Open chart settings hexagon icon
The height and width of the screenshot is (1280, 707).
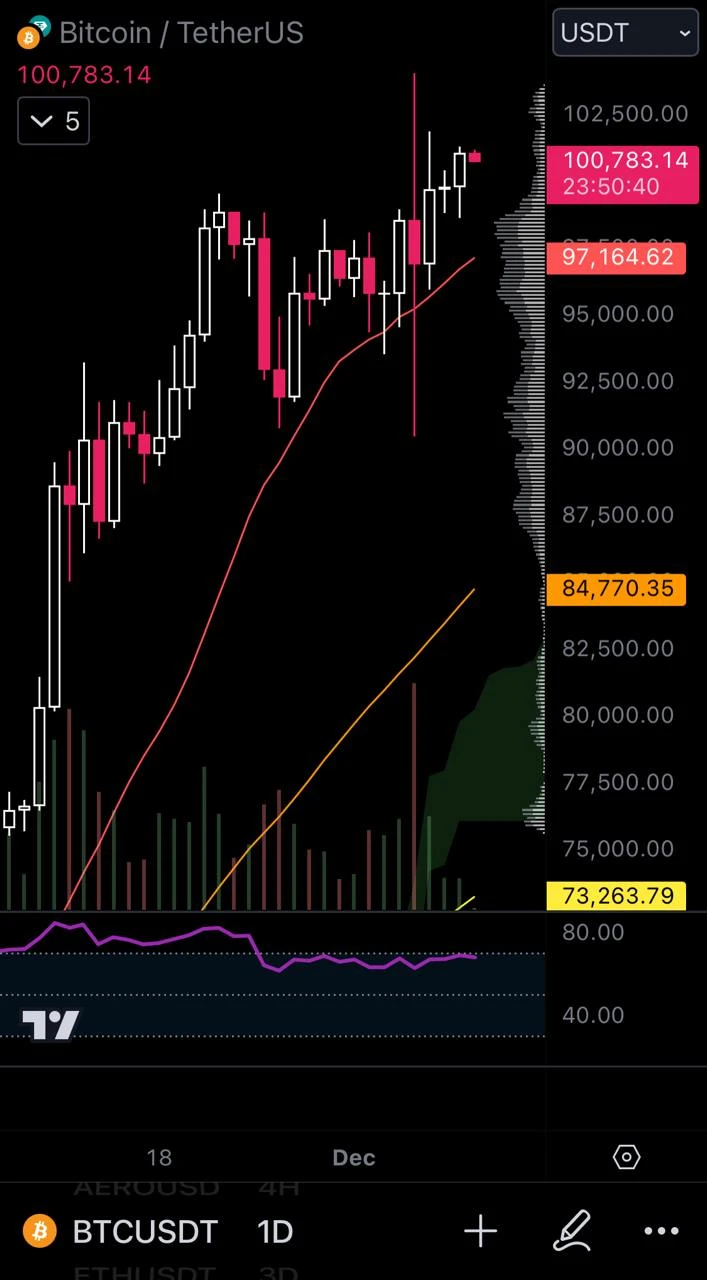point(626,1157)
